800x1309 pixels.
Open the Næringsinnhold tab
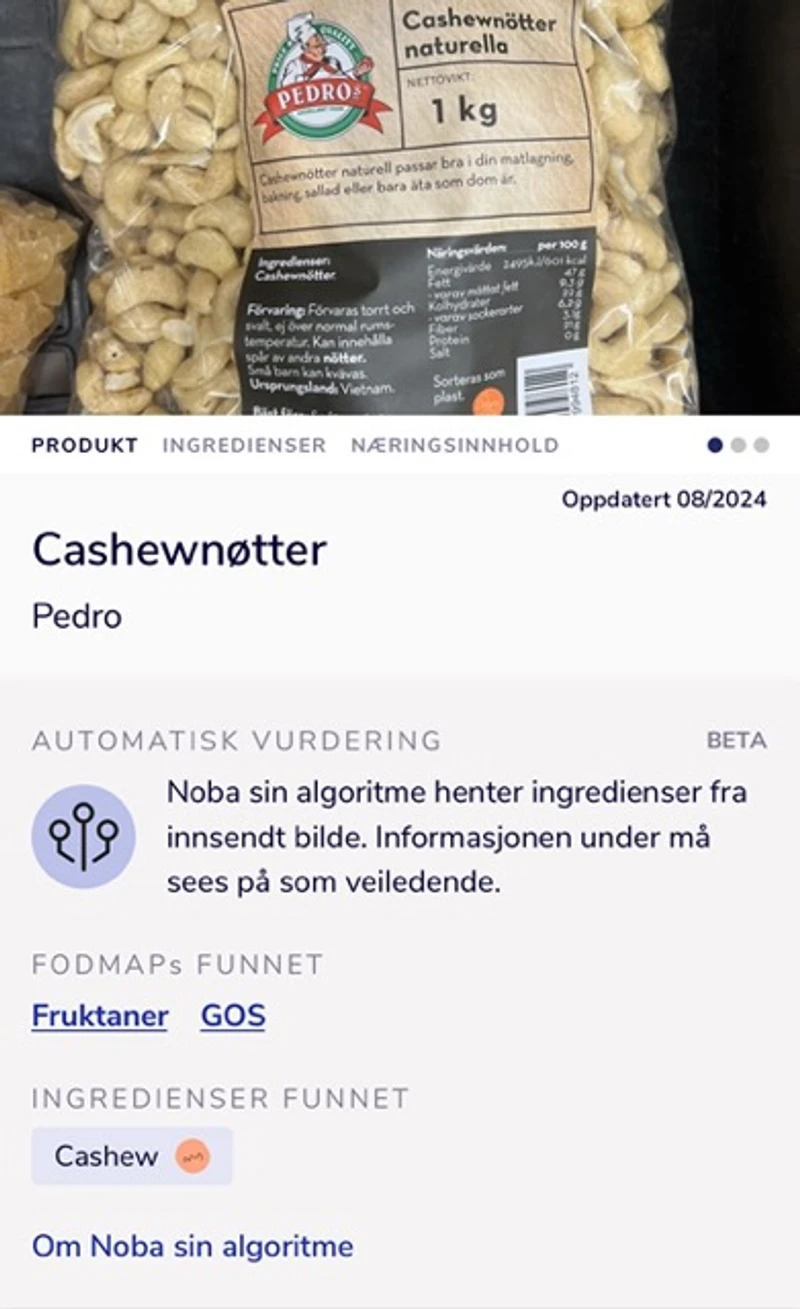coord(454,445)
